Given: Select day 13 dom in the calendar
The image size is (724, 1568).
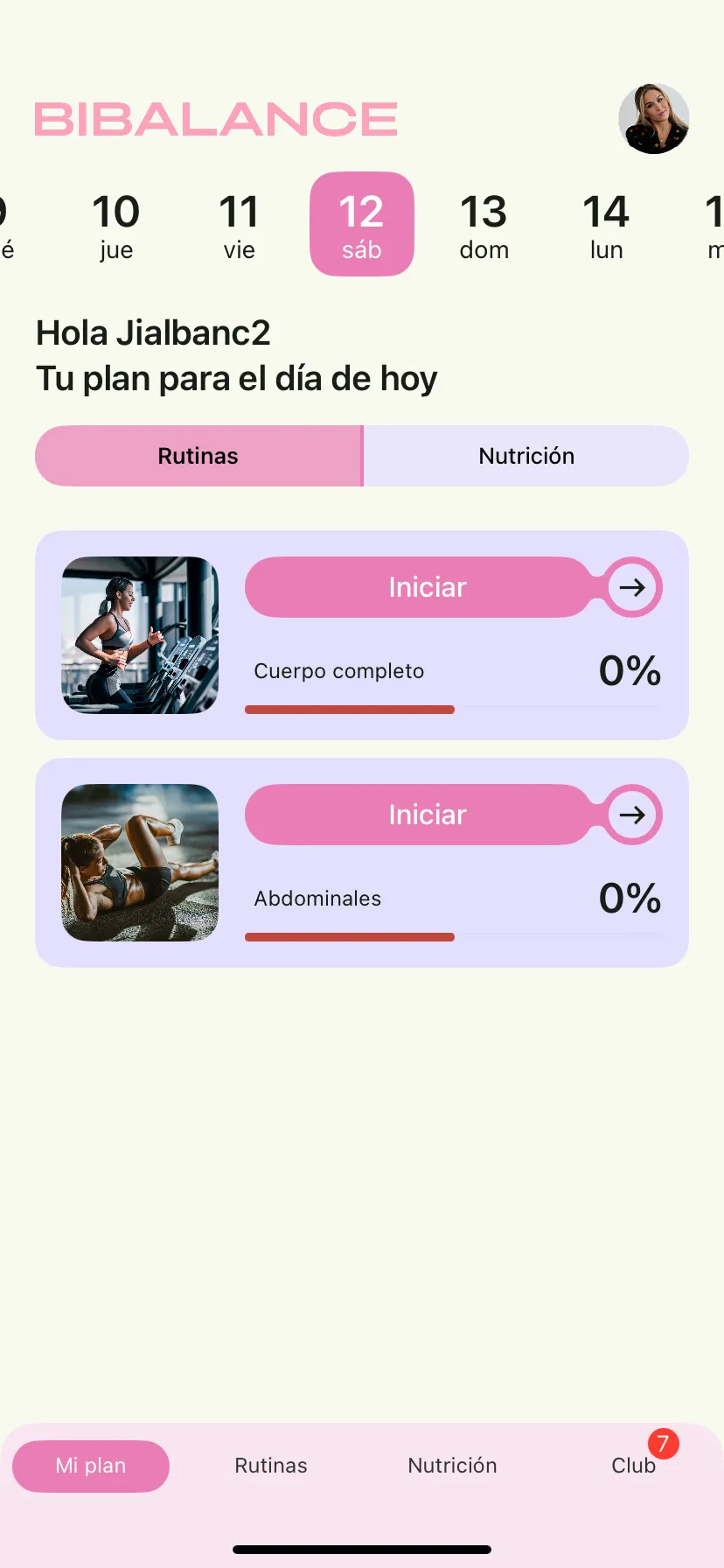Looking at the screenshot, I should pyautogui.click(x=484, y=224).
